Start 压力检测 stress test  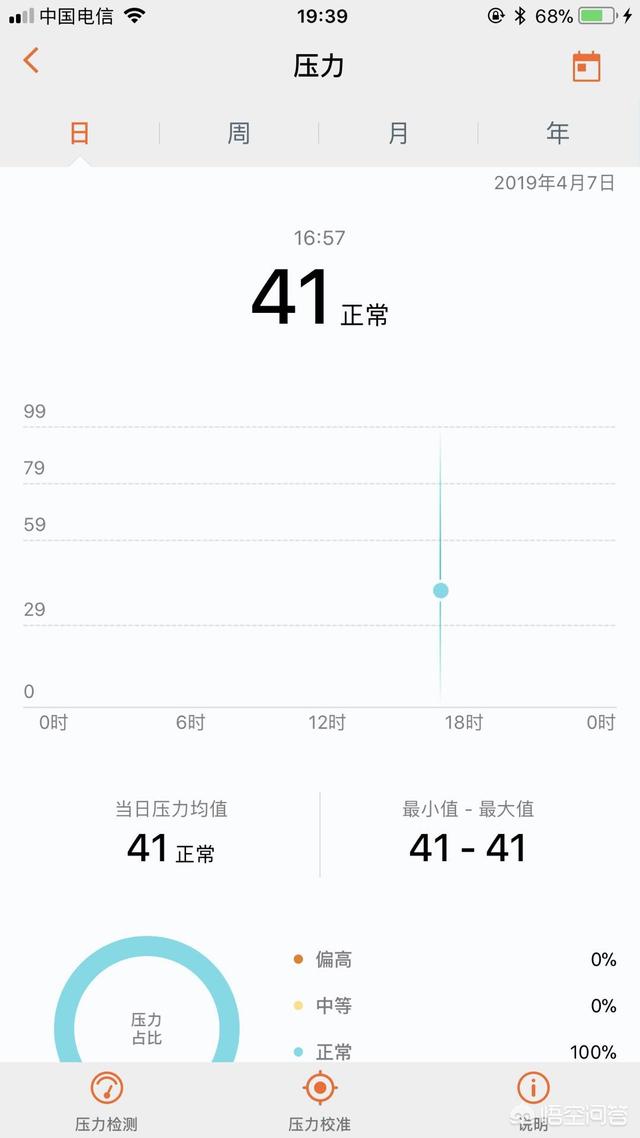click(106, 1100)
